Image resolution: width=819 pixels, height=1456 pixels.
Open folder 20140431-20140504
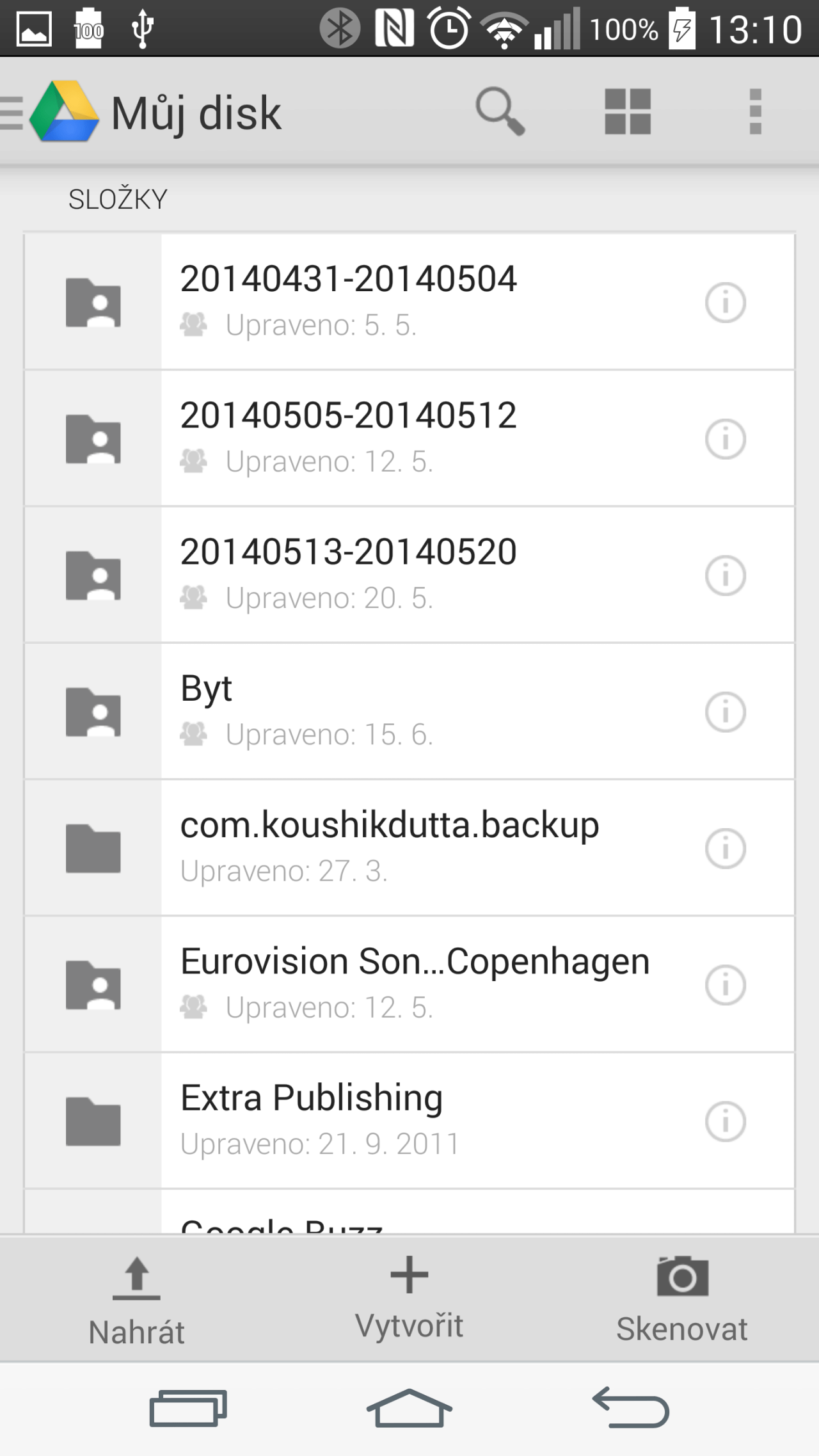click(409, 302)
